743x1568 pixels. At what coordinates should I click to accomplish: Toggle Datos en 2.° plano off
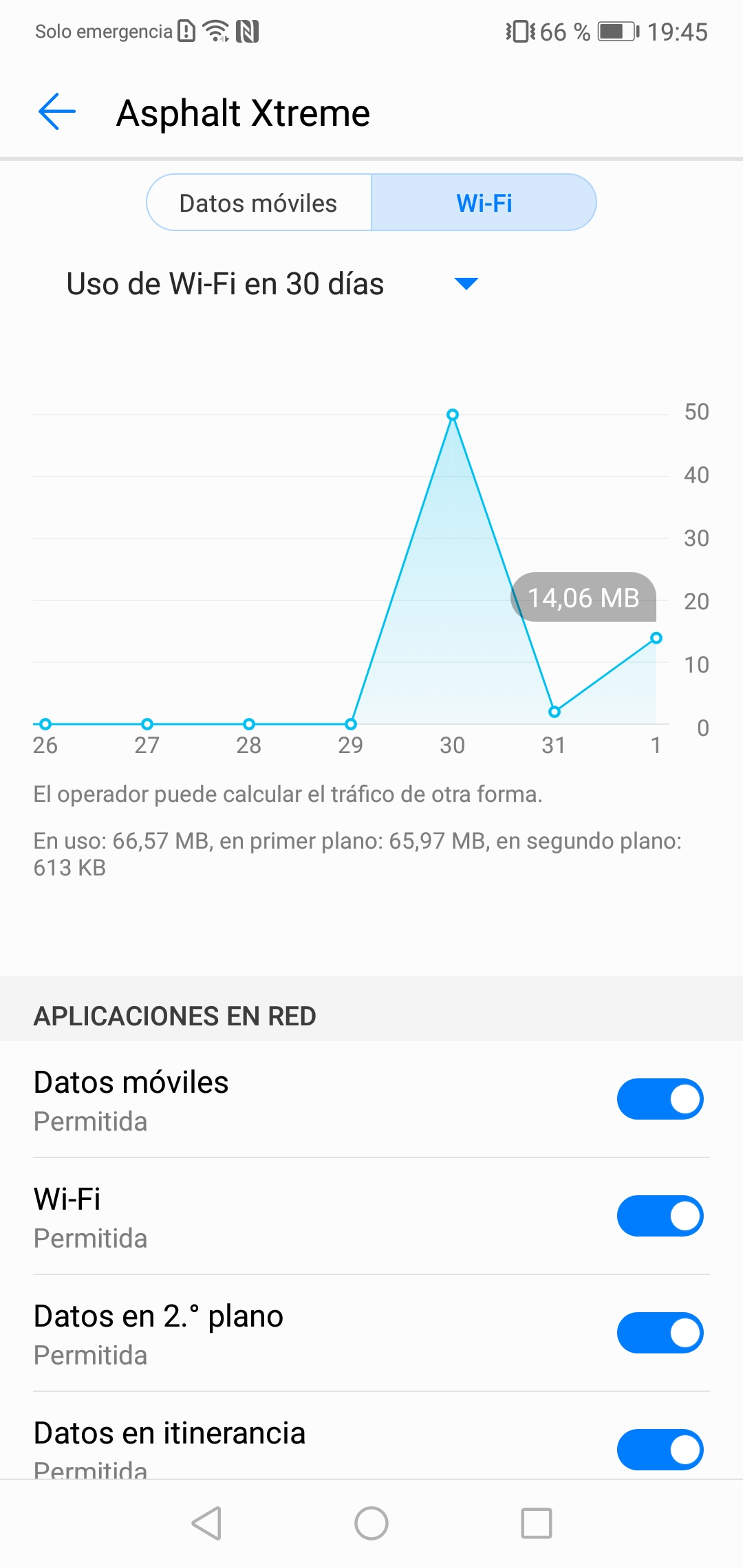click(660, 1333)
